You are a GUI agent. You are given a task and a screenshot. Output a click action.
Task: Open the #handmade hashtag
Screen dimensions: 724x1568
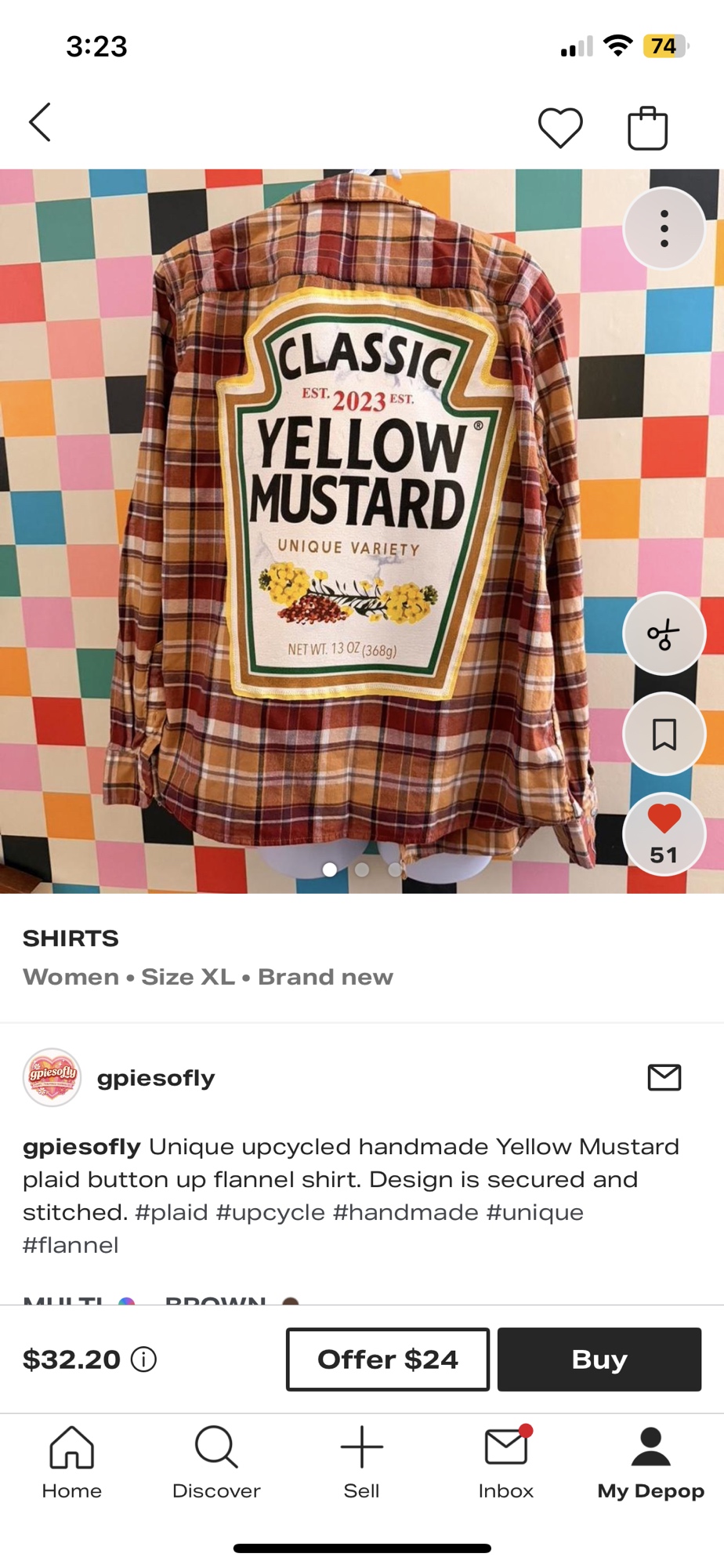tap(405, 1212)
